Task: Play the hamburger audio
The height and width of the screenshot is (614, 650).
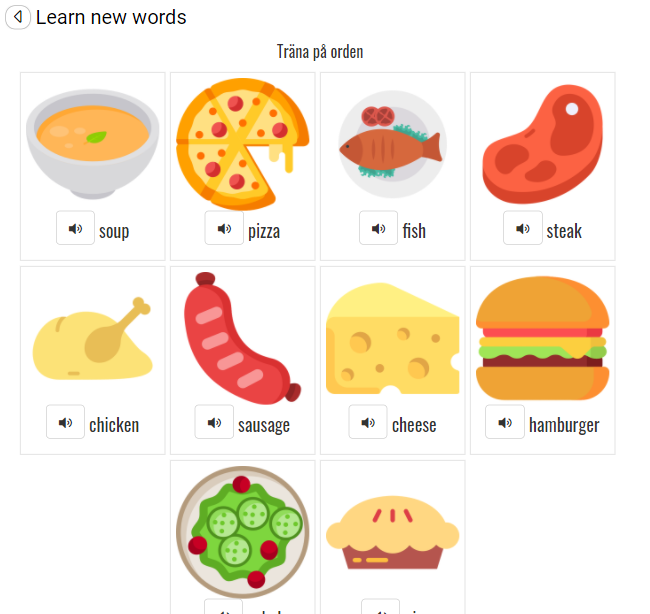Action: pos(505,422)
